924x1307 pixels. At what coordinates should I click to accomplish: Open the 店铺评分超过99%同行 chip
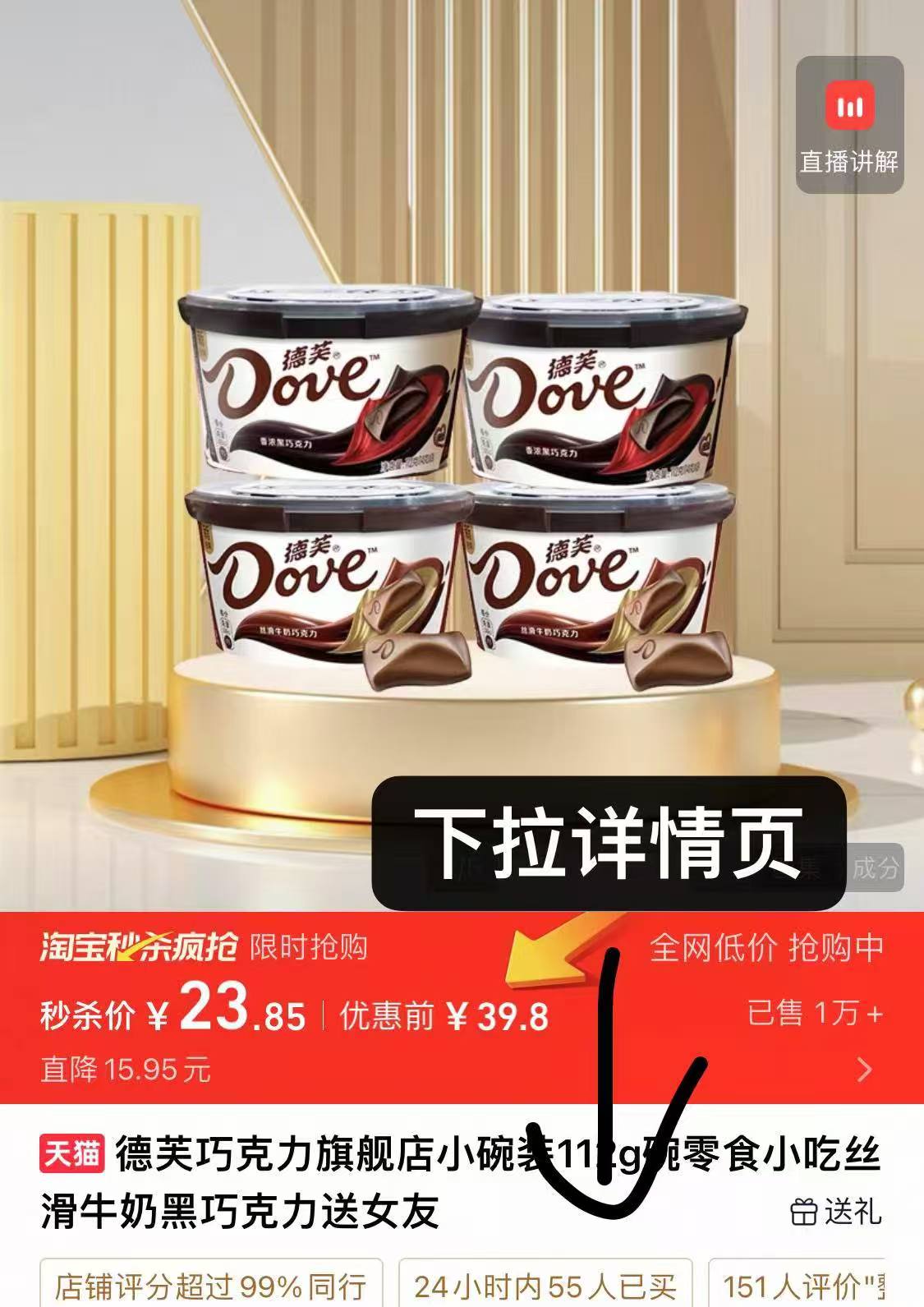(211, 1286)
